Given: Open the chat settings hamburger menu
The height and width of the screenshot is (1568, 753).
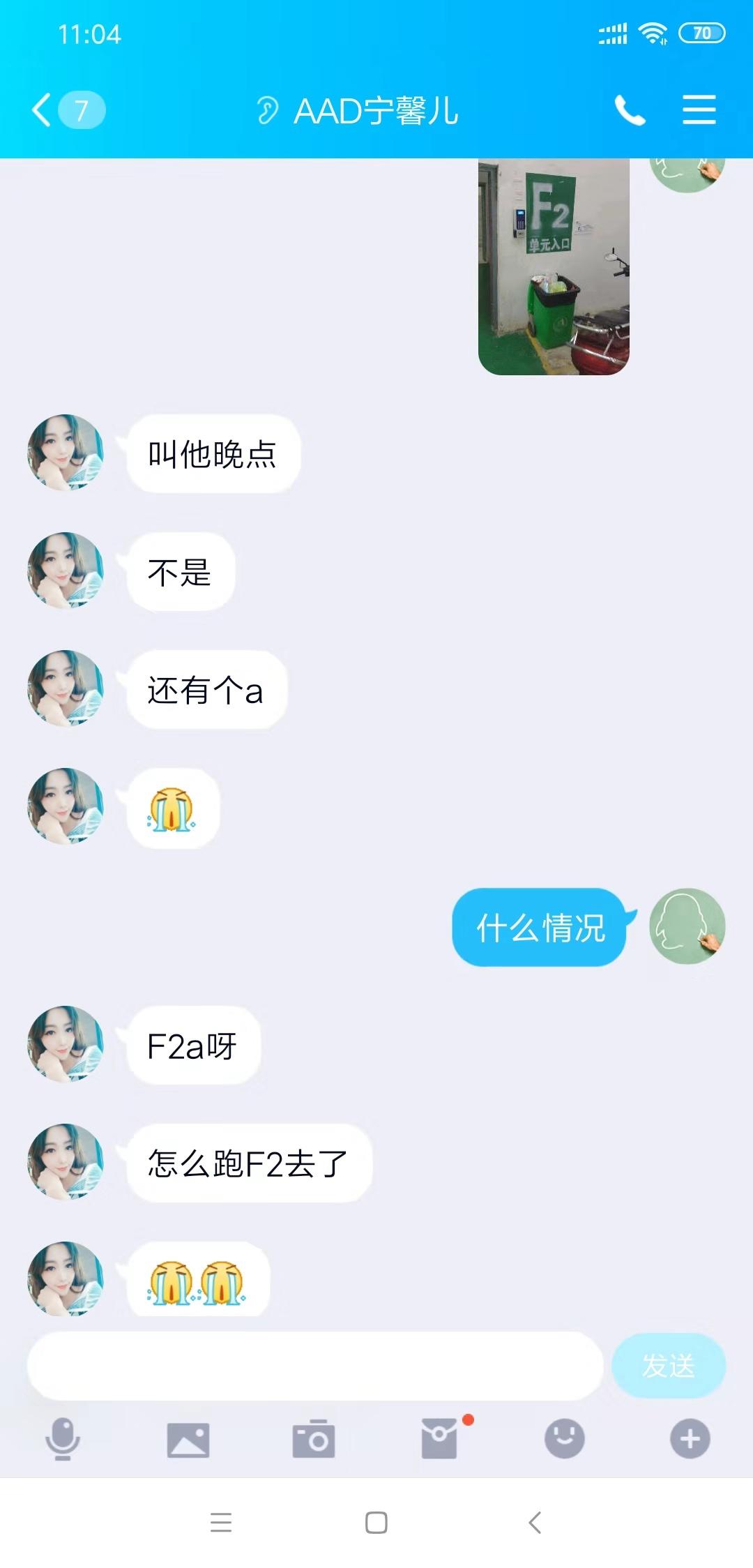Looking at the screenshot, I should tap(699, 110).
